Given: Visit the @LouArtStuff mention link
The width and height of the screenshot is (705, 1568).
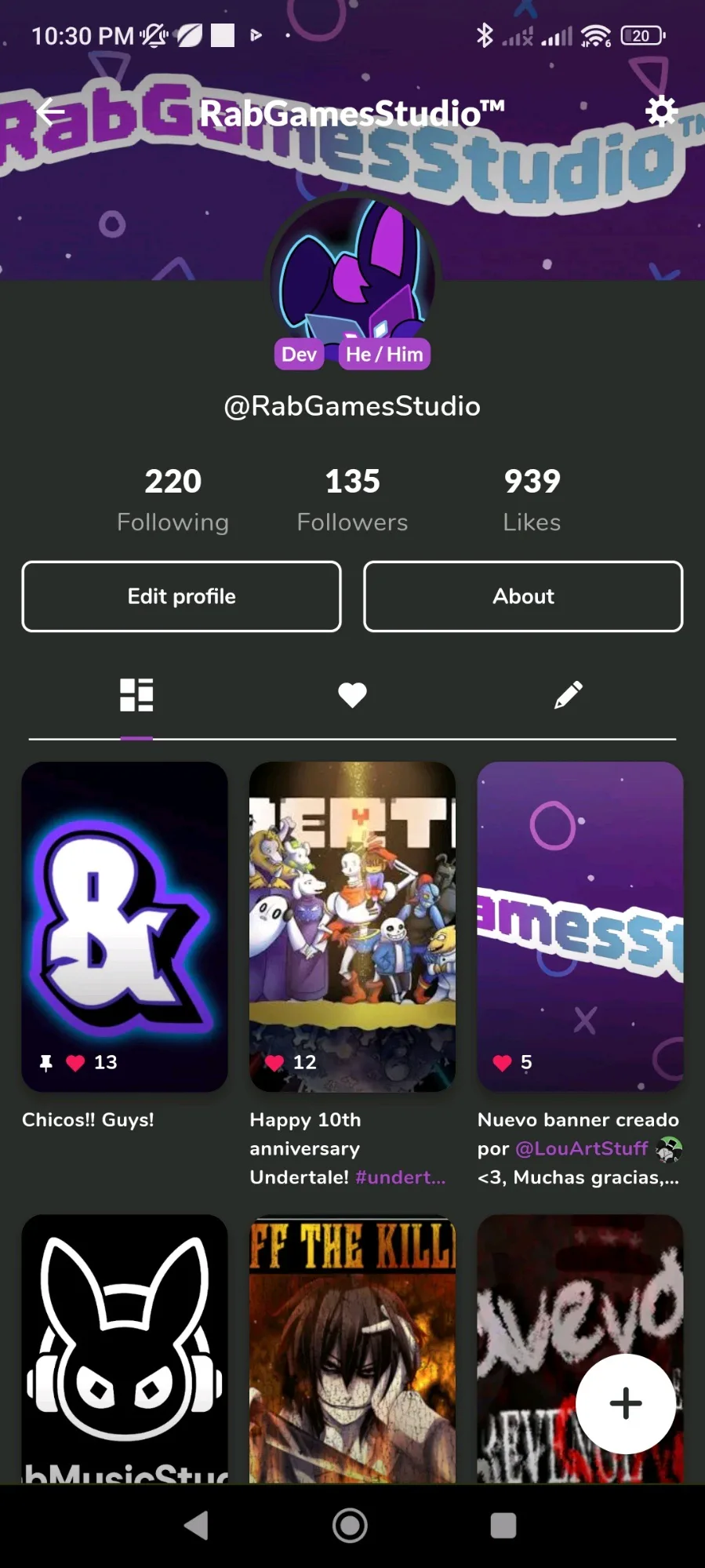Looking at the screenshot, I should click(x=582, y=1148).
